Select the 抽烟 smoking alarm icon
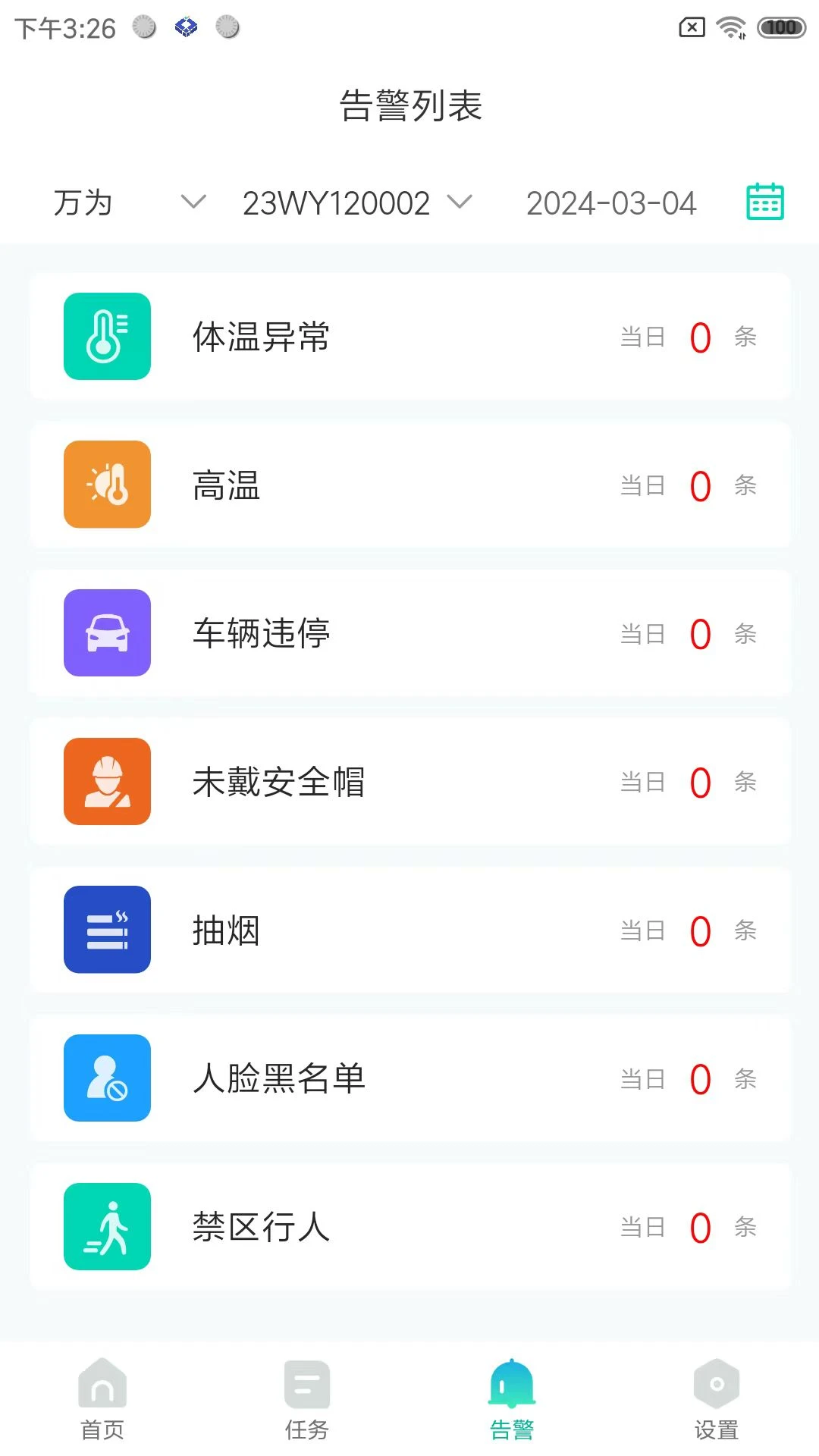 pyautogui.click(x=106, y=930)
